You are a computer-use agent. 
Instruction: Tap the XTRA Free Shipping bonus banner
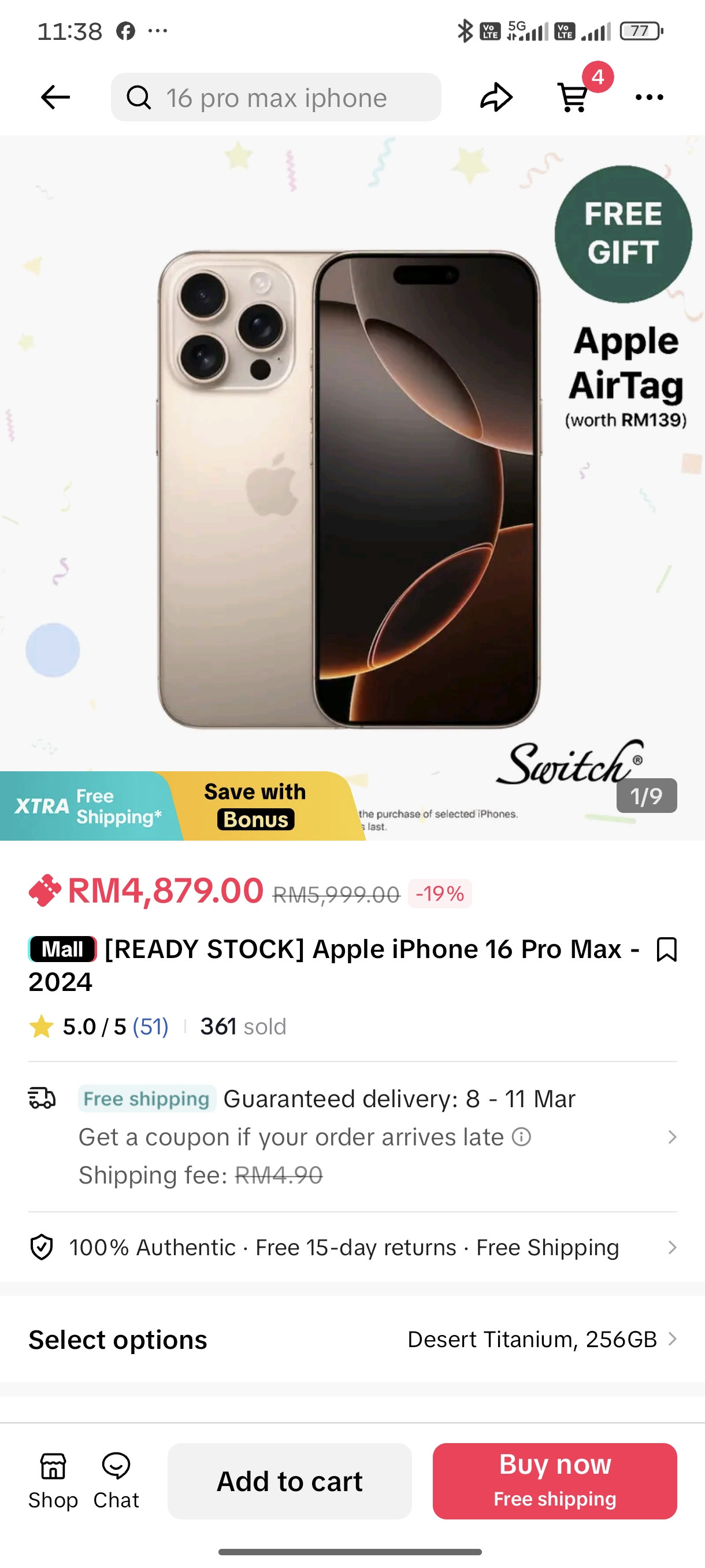pos(183,806)
